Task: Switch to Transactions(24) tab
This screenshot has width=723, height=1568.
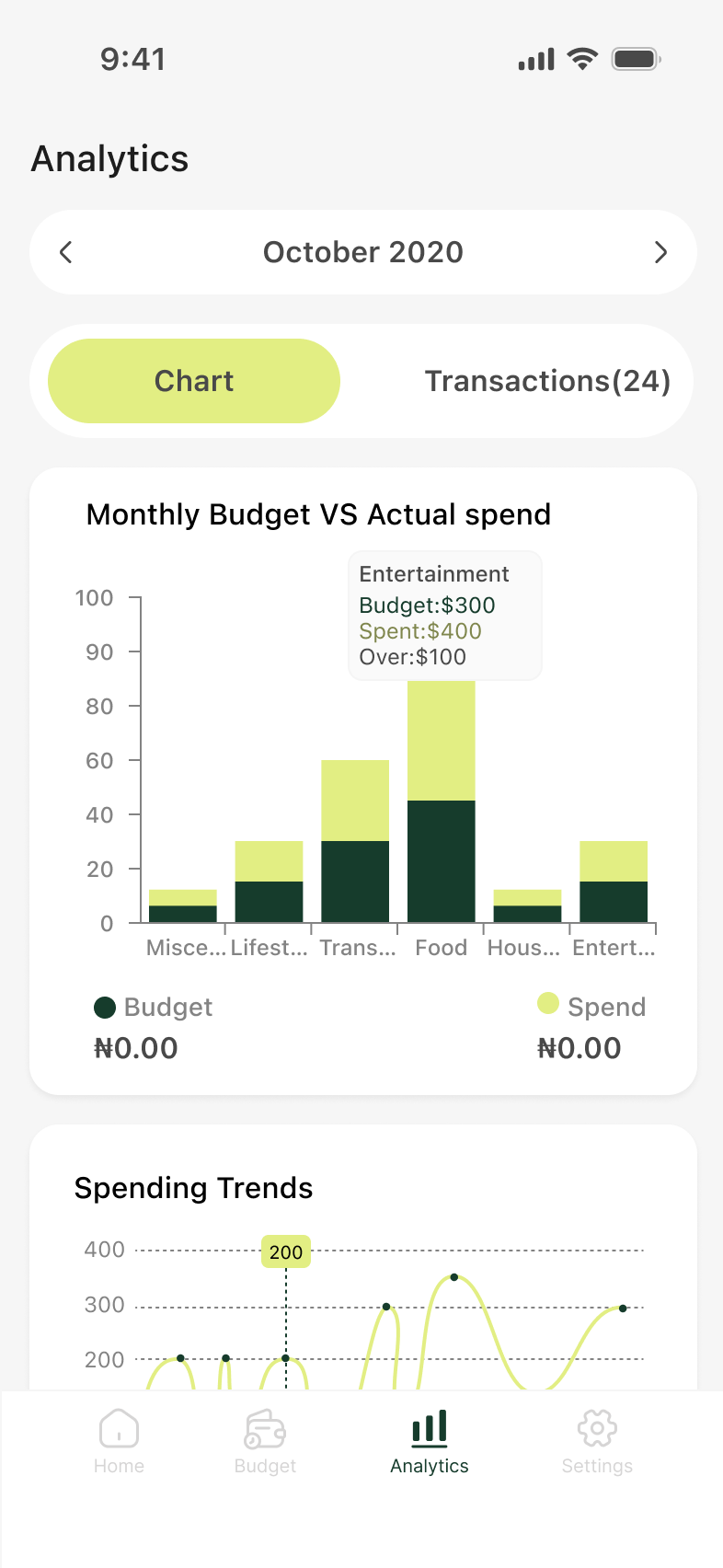Action: tap(547, 381)
